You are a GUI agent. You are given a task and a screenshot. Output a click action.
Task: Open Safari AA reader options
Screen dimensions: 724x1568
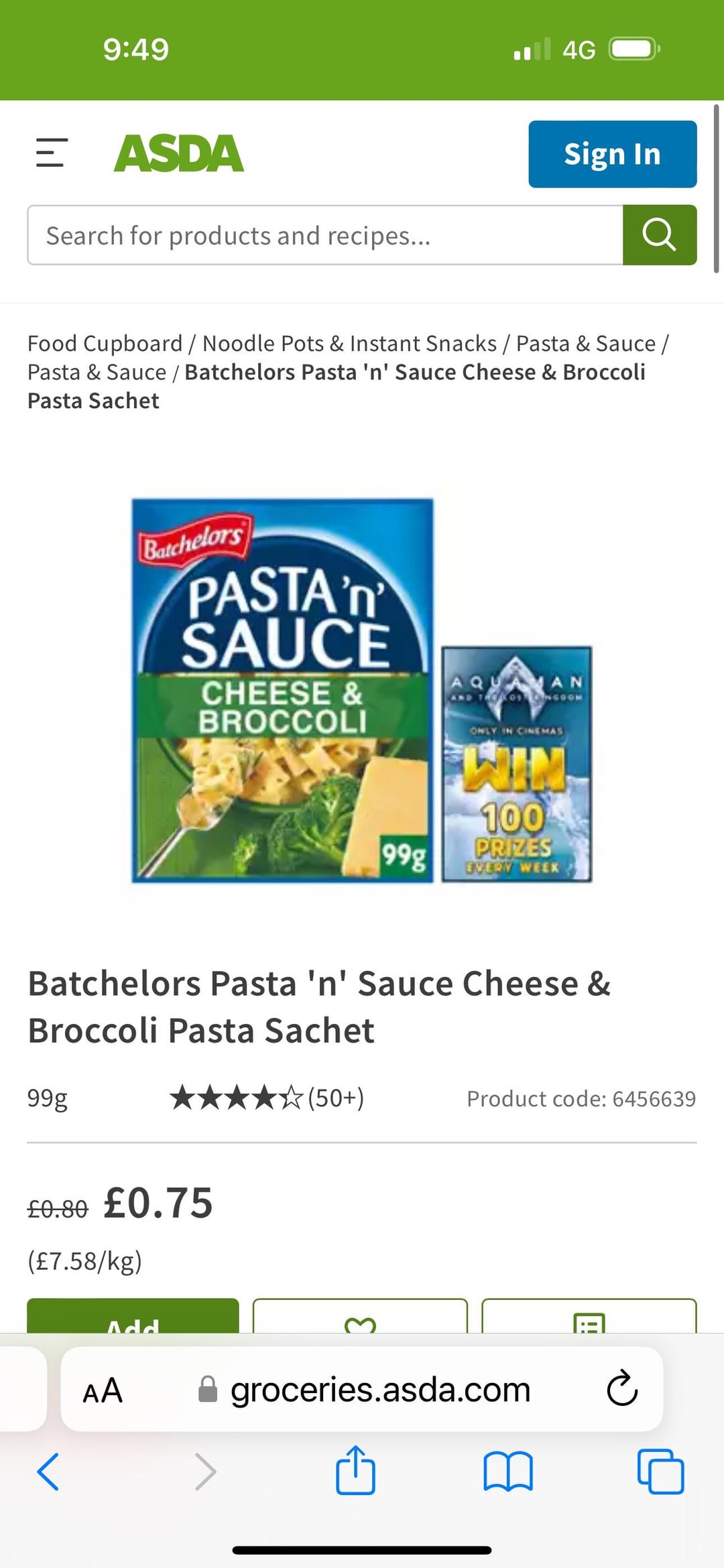[103, 1390]
